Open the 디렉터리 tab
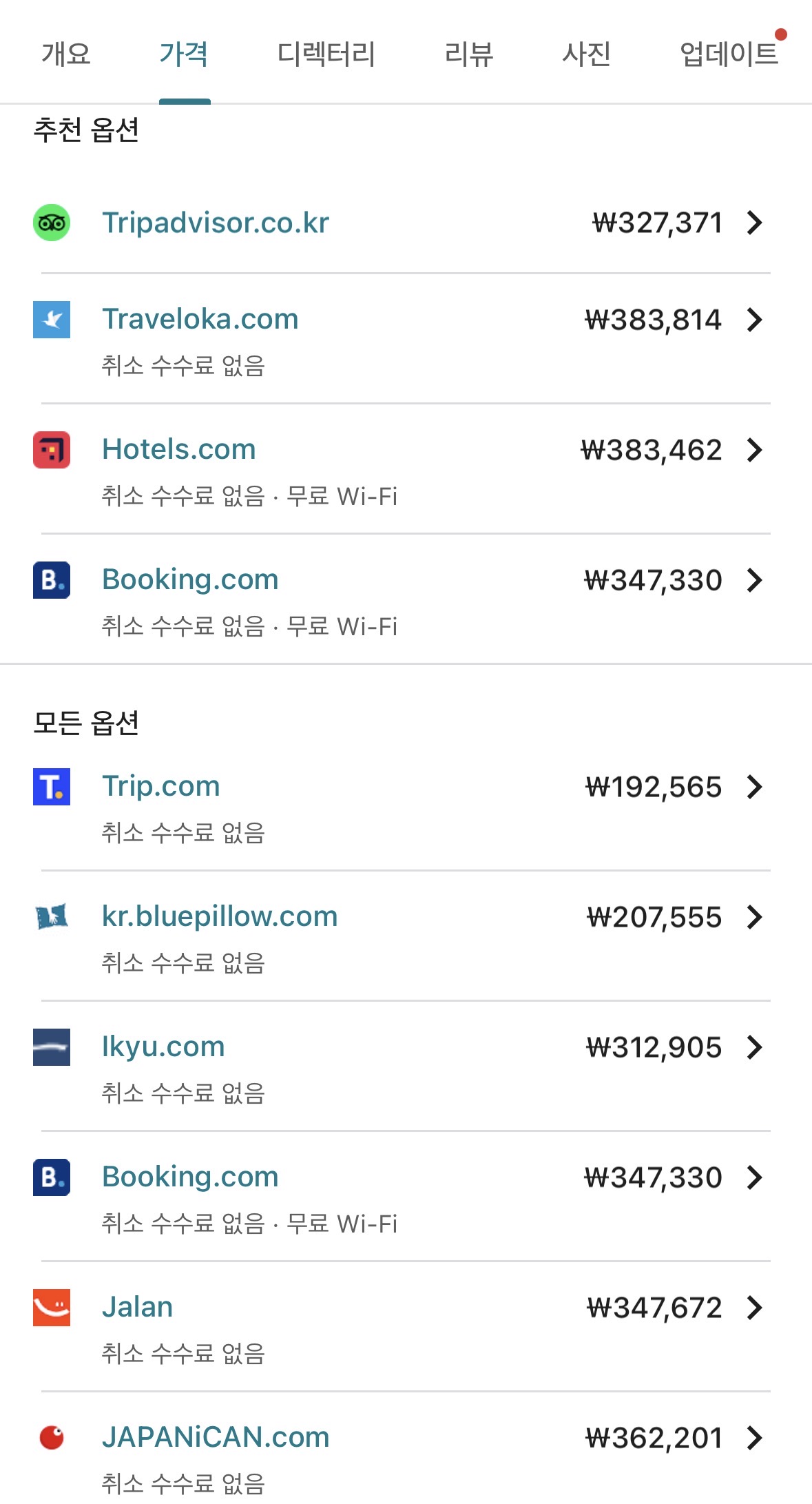The width and height of the screenshot is (812, 1504). 326,54
